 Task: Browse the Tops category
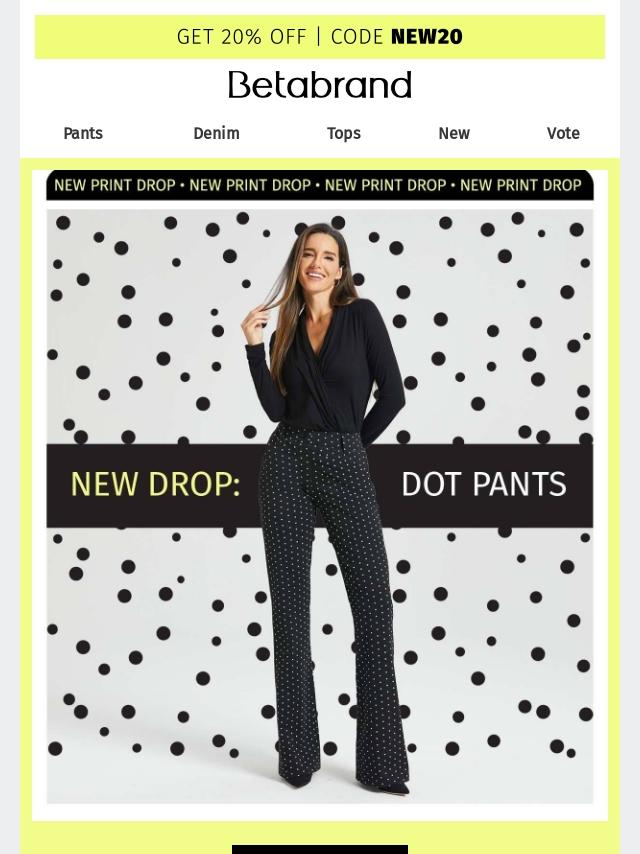point(343,133)
